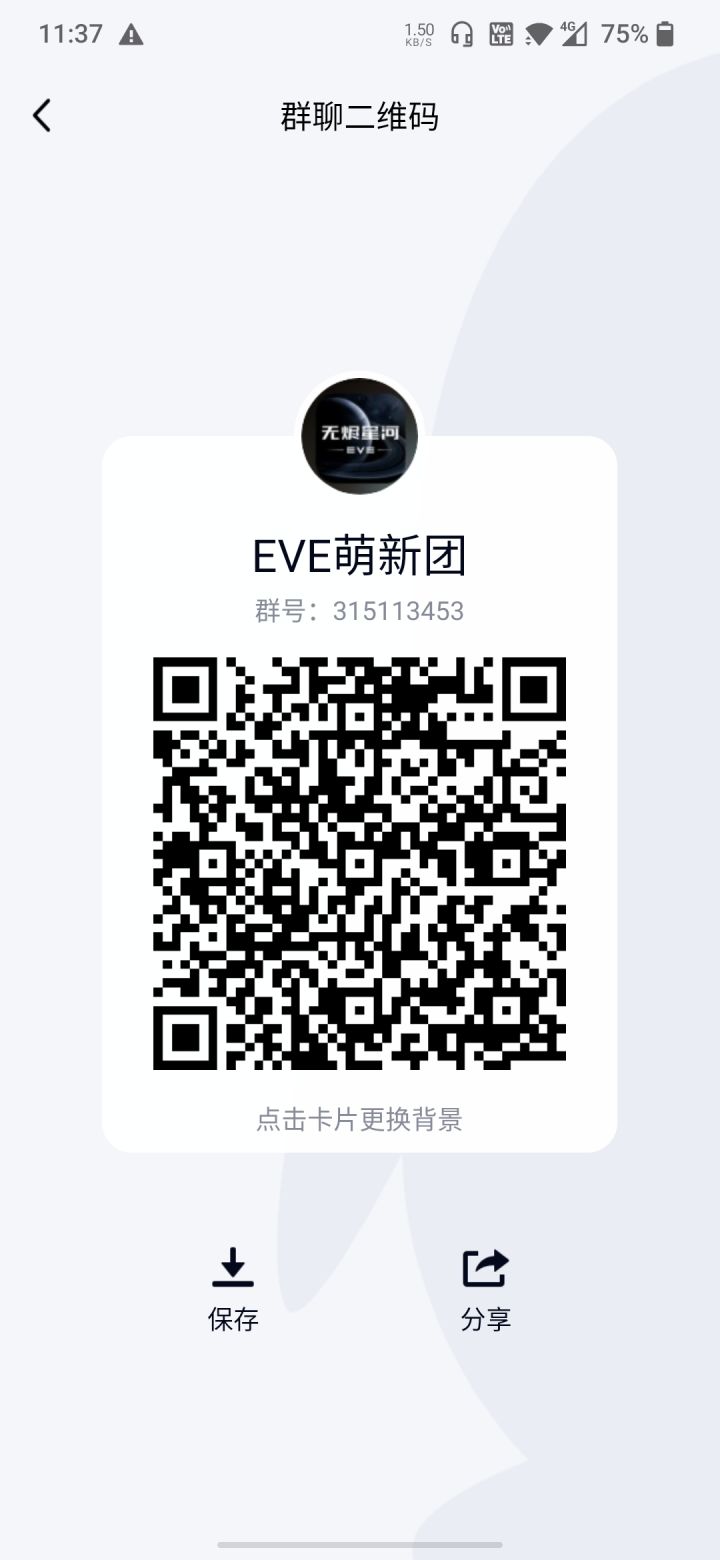Click the warning triangle in the status bar
Image resolution: width=720 pixels, height=1560 pixels.
tap(130, 33)
